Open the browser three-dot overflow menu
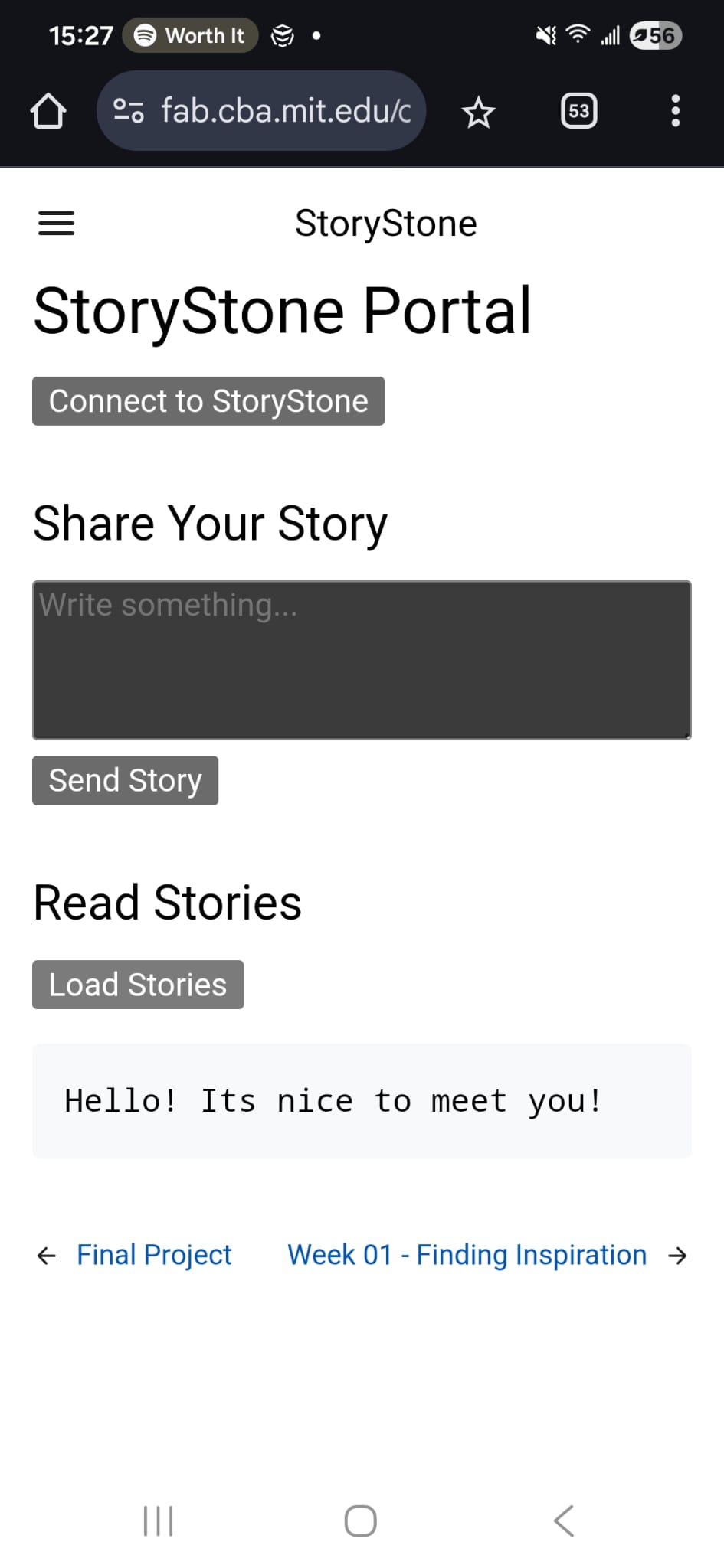724x1568 pixels. 675,111
